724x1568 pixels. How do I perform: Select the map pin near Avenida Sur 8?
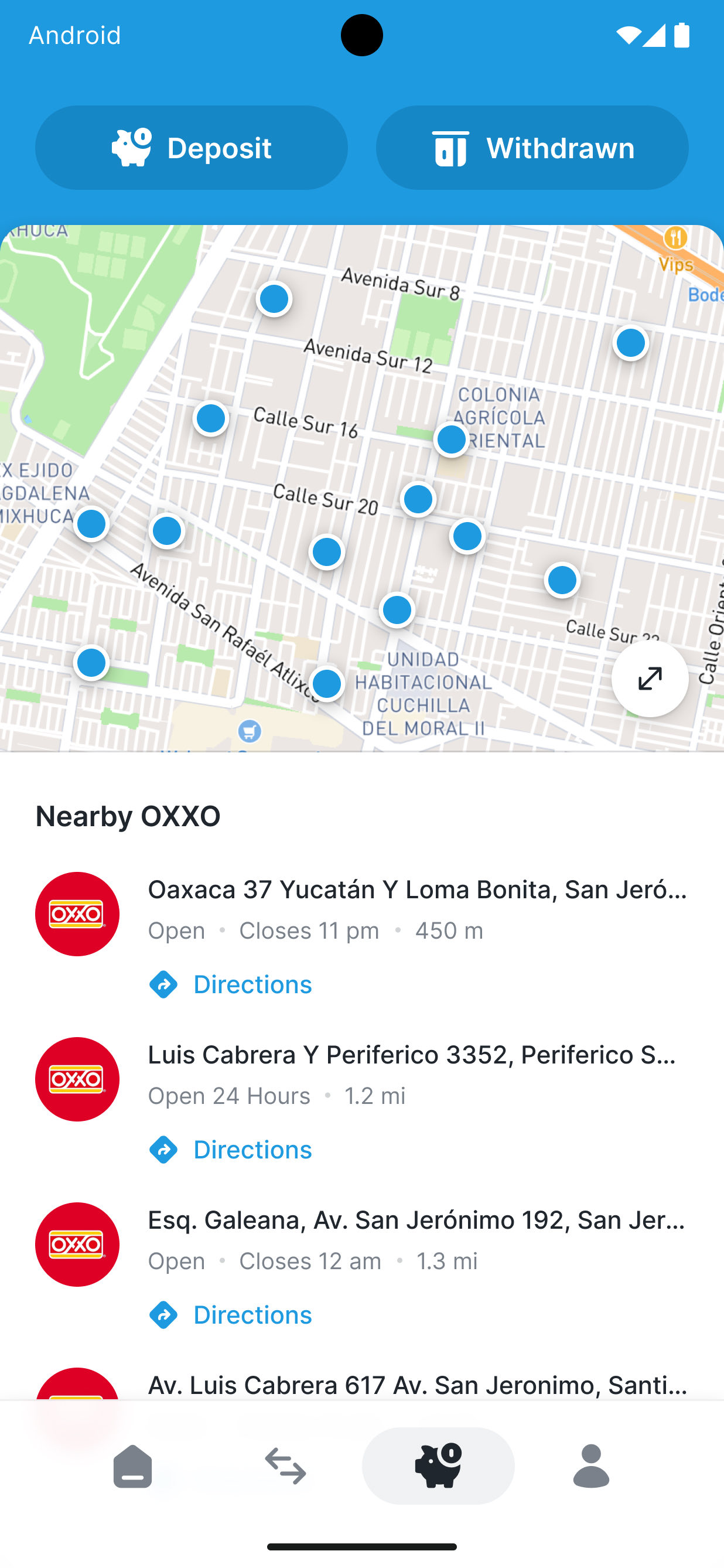tap(274, 299)
